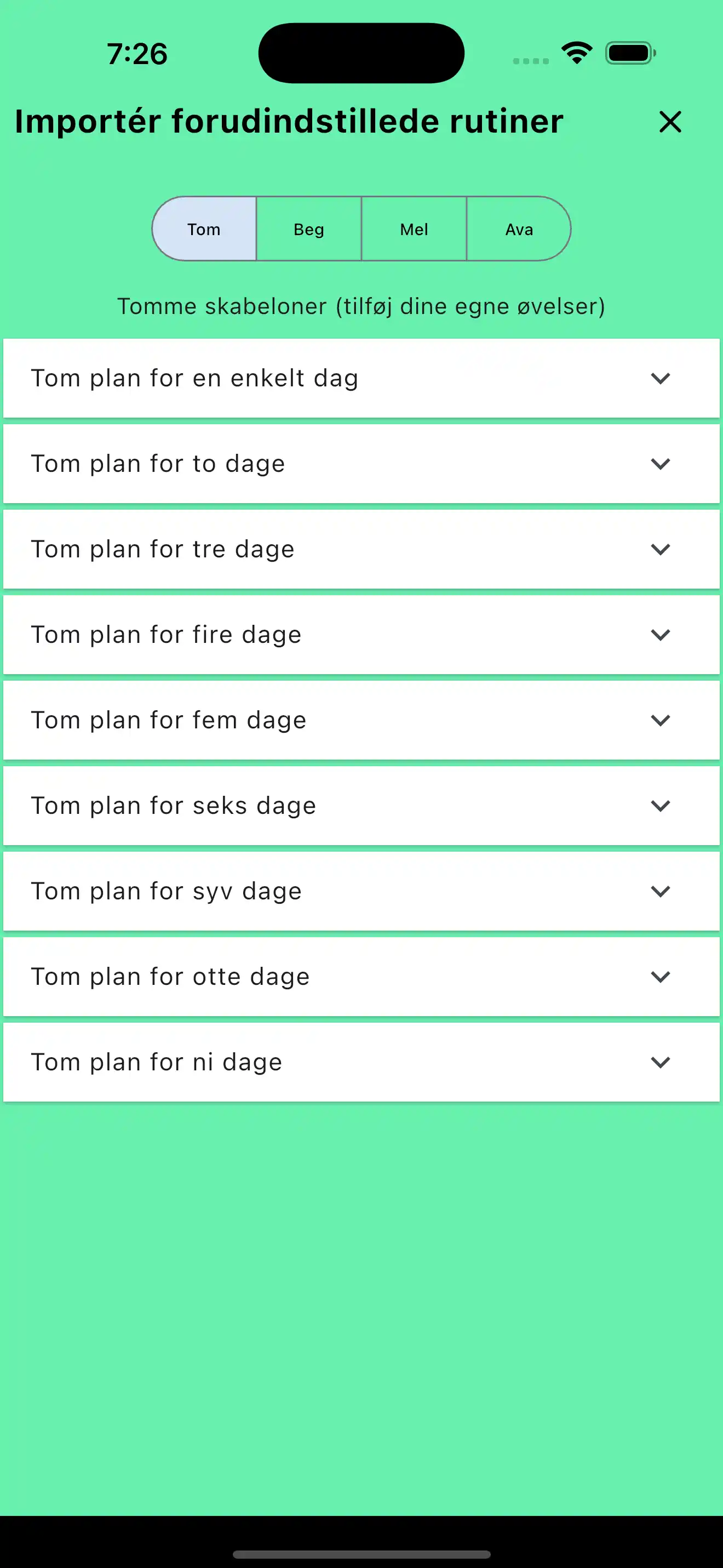Image resolution: width=723 pixels, height=1568 pixels.
Task: Expand "Tom plan for en enkelt dag"
Action: [661, 378]
